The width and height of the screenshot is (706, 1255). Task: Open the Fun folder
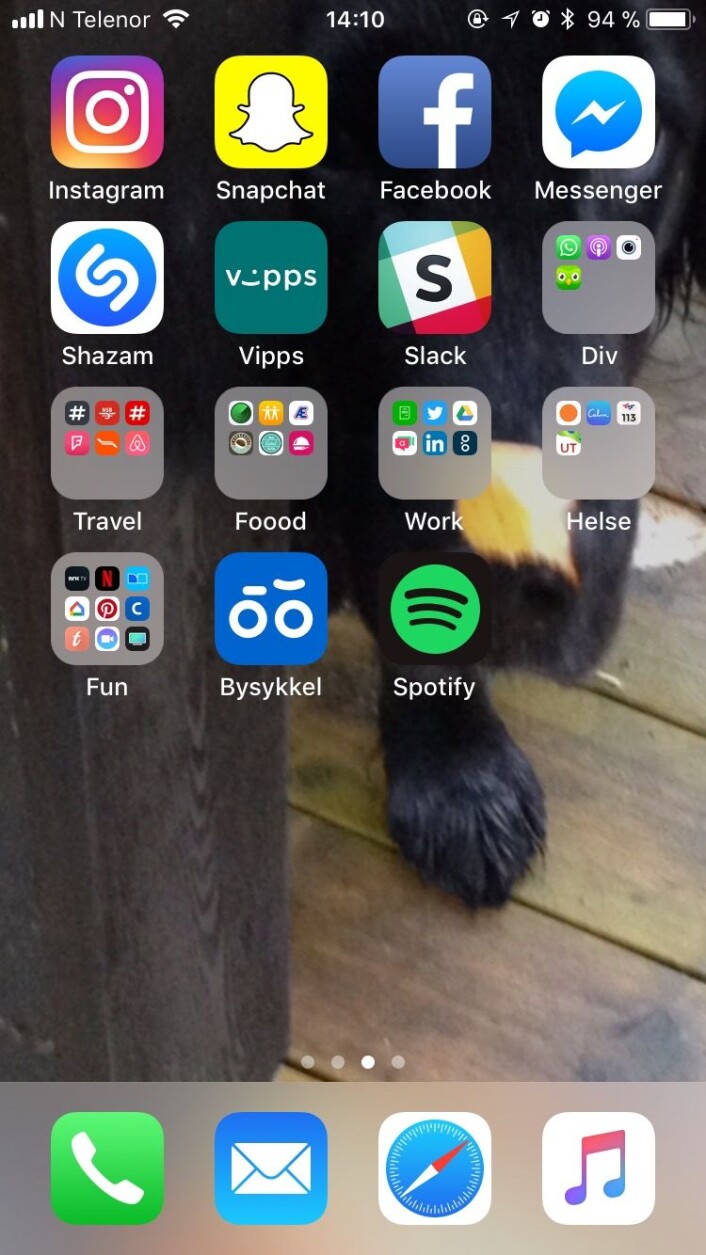point(107,609)
